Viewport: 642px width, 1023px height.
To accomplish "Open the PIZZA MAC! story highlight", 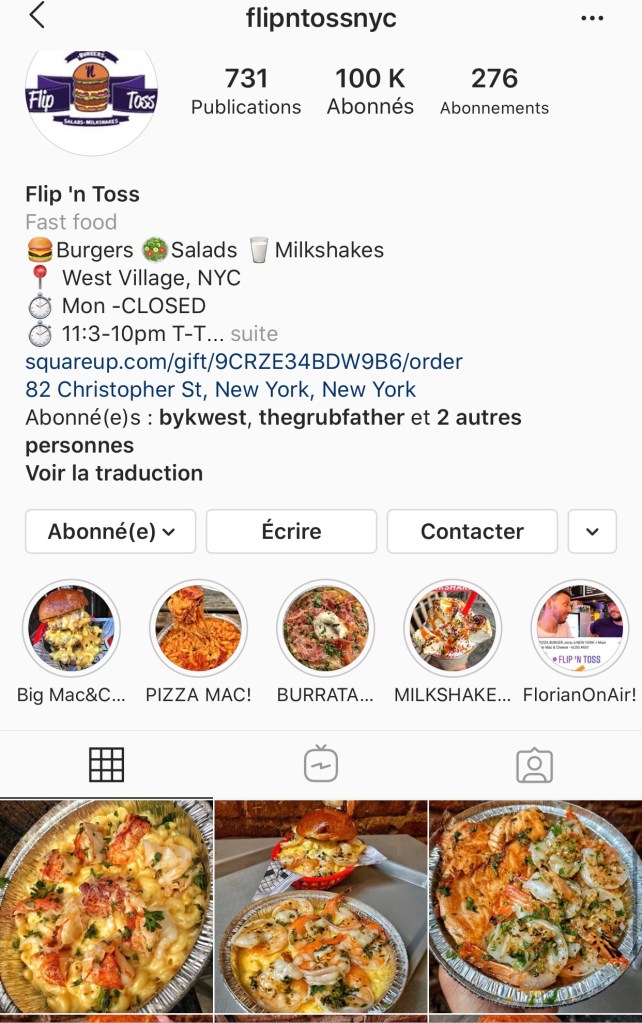I will click(x=198, y=629).
